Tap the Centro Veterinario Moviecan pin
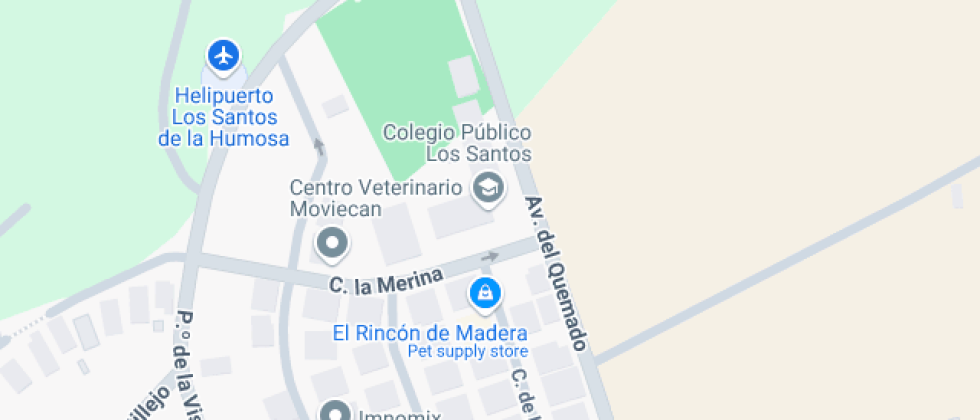Image resolution: width=980 pixels, height=420 pixels. (x=331, y=242)
